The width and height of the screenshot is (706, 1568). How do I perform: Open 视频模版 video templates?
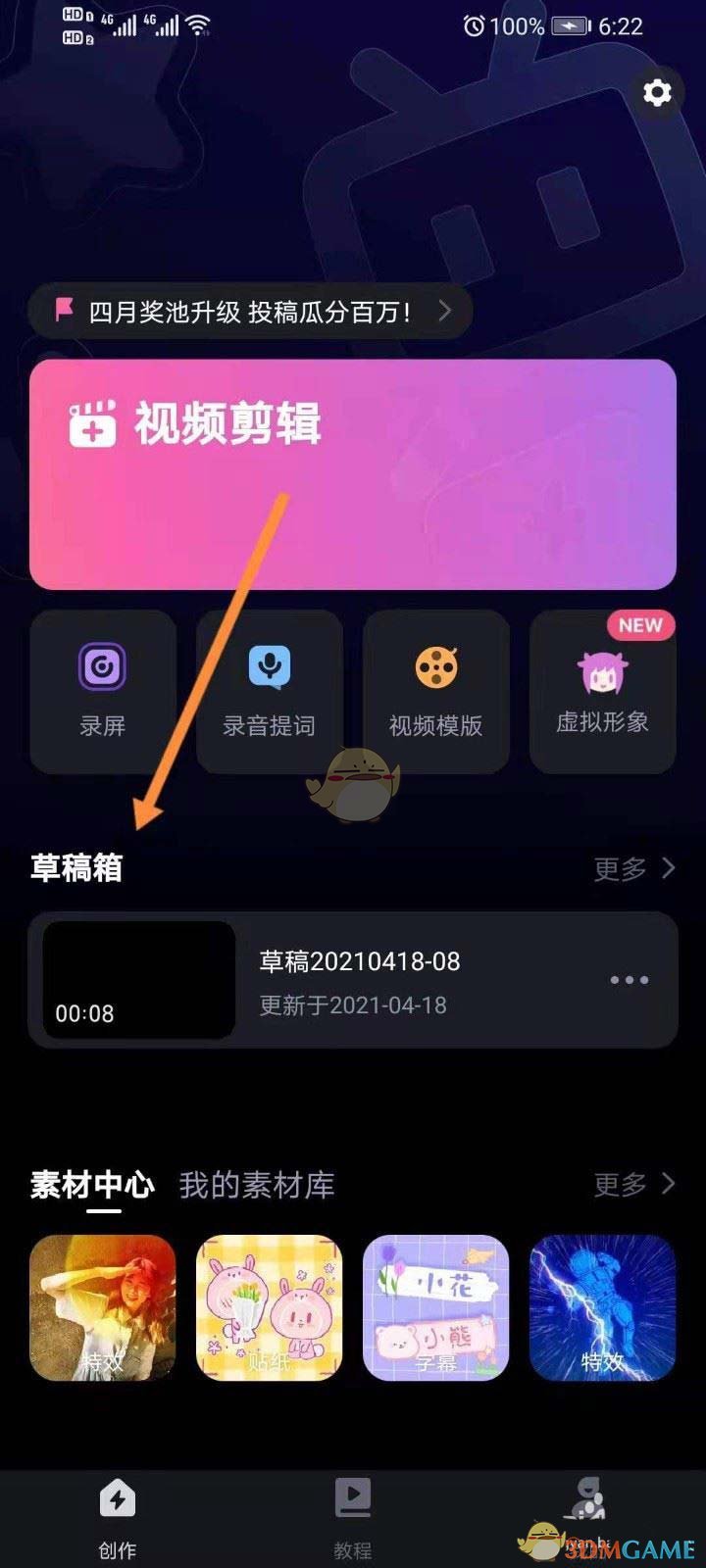(x=436, y=691)
